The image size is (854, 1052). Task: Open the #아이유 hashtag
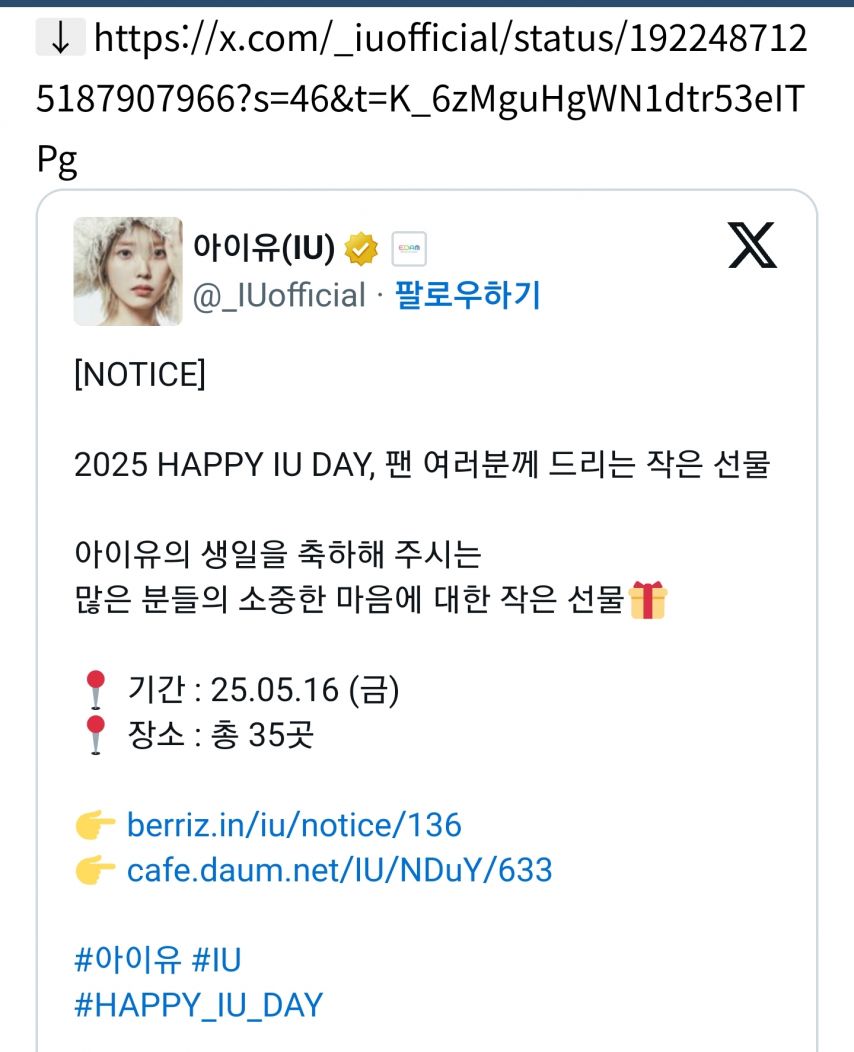(x=127, y=960)
